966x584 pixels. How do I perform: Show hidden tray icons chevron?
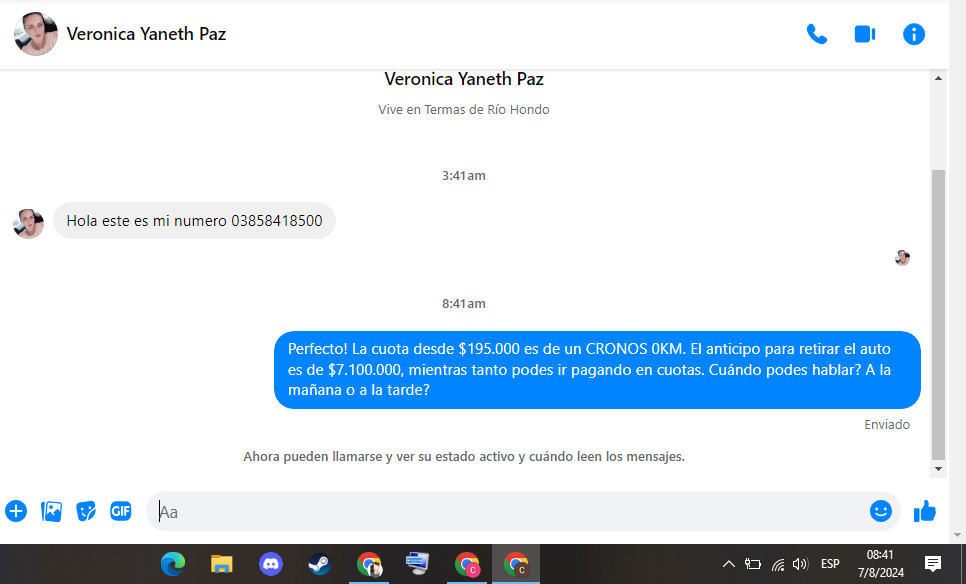[x=729, y=564]
